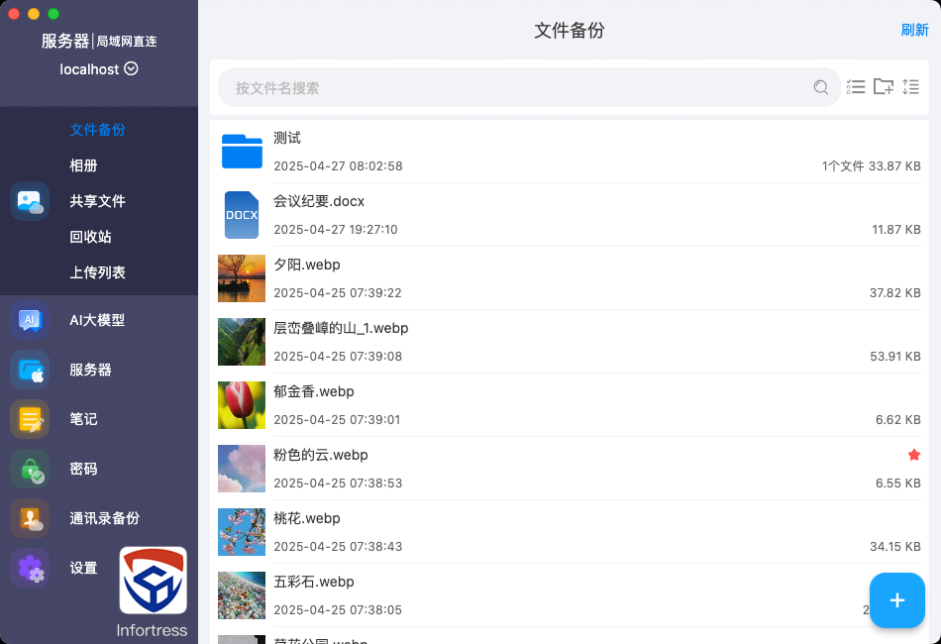The width and height of the screenshot is (941, 644).
Task: Open the 测试 folder
Action: pyautogui.click(x=287, y=138)
